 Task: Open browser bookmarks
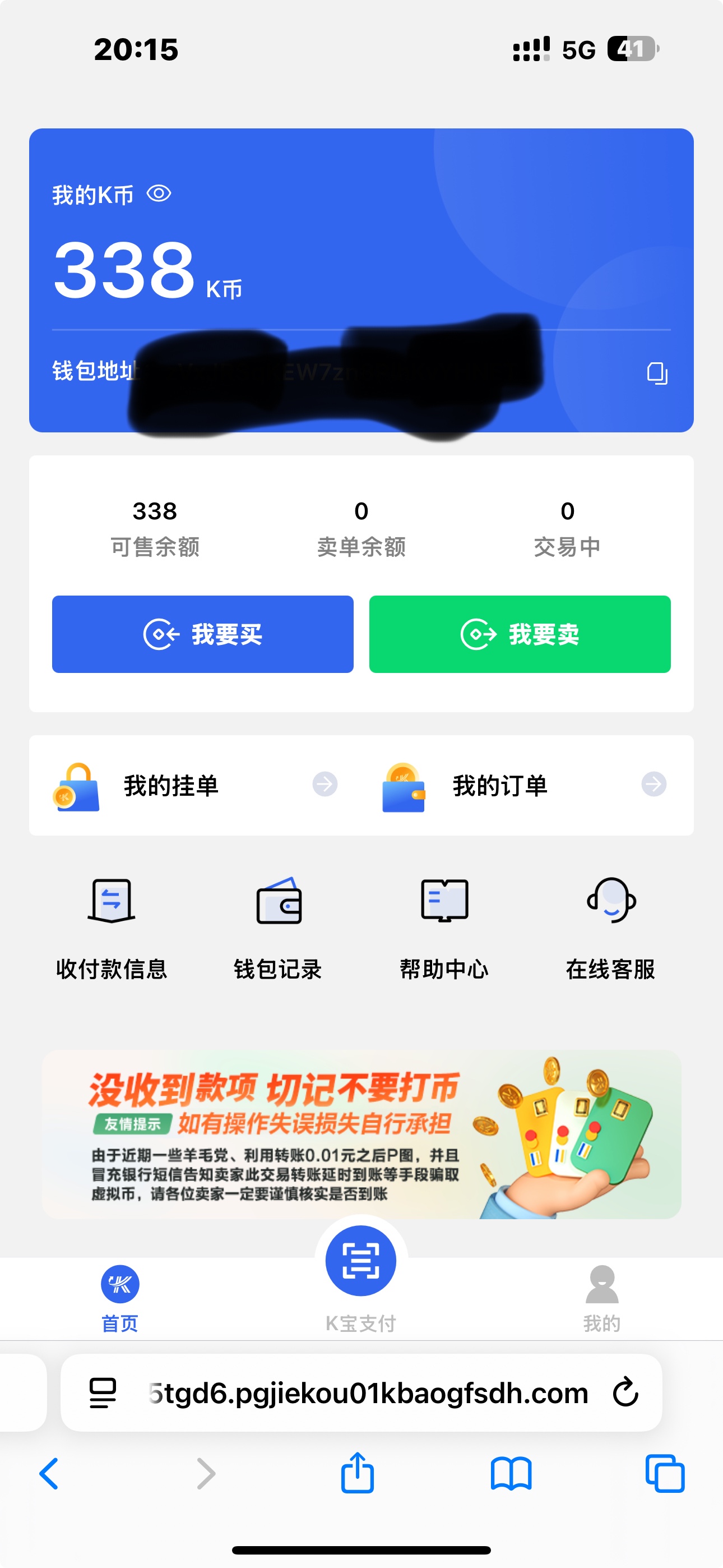(511, 1474)
